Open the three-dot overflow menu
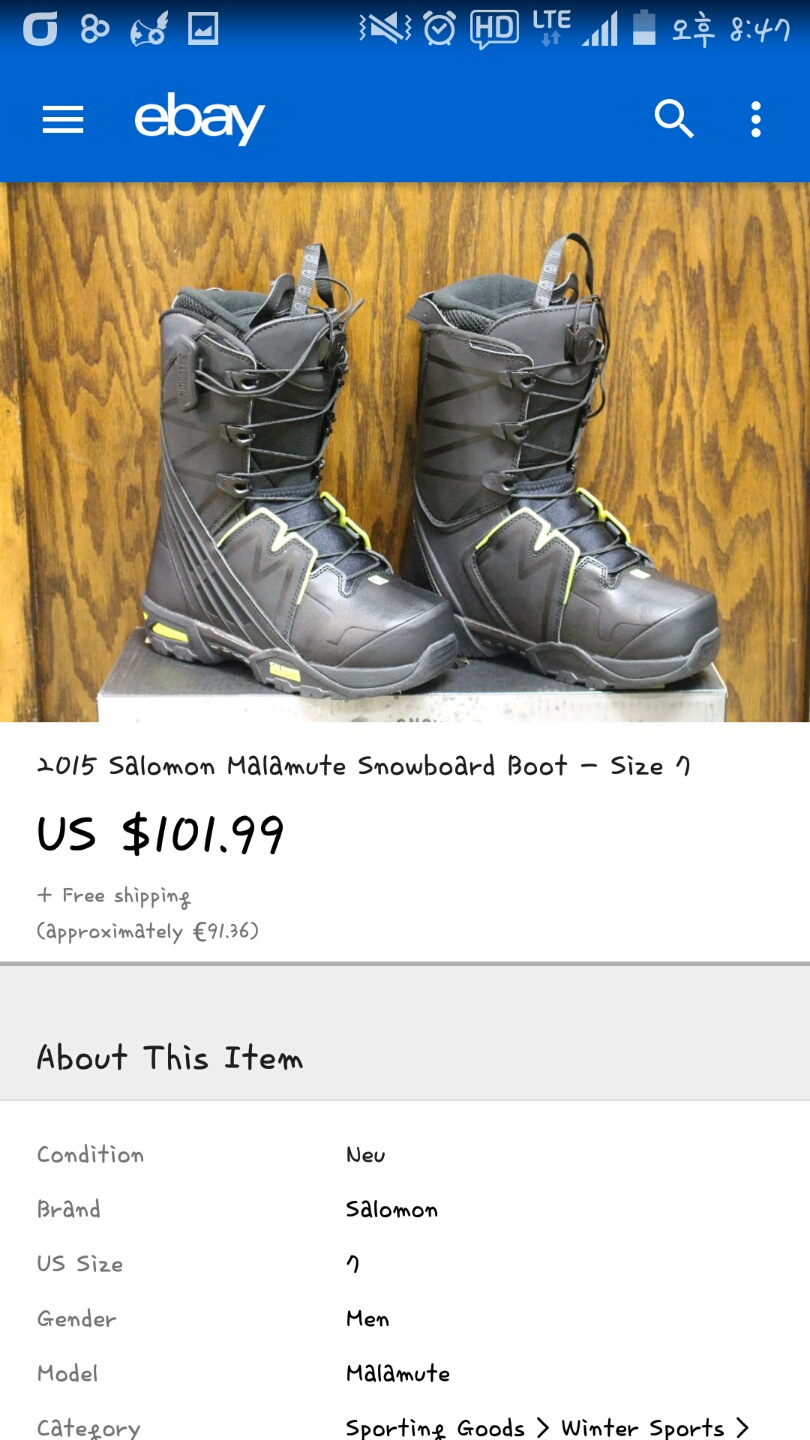Viewport: 810px width, 1440px height. coord(756,120)
